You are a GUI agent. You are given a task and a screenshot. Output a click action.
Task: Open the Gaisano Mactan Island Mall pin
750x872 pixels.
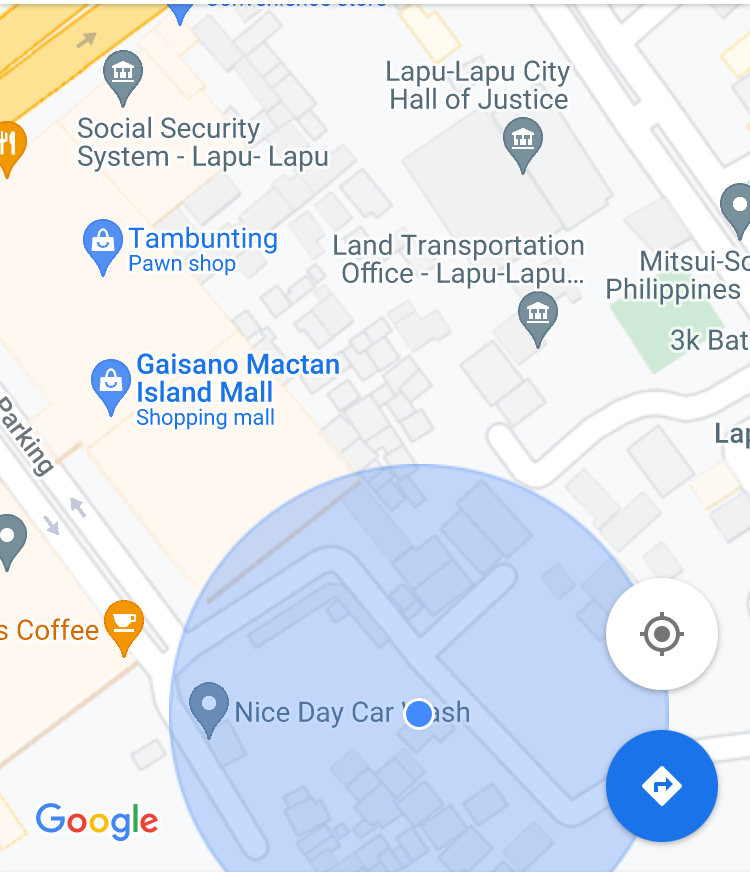point(110,385)
